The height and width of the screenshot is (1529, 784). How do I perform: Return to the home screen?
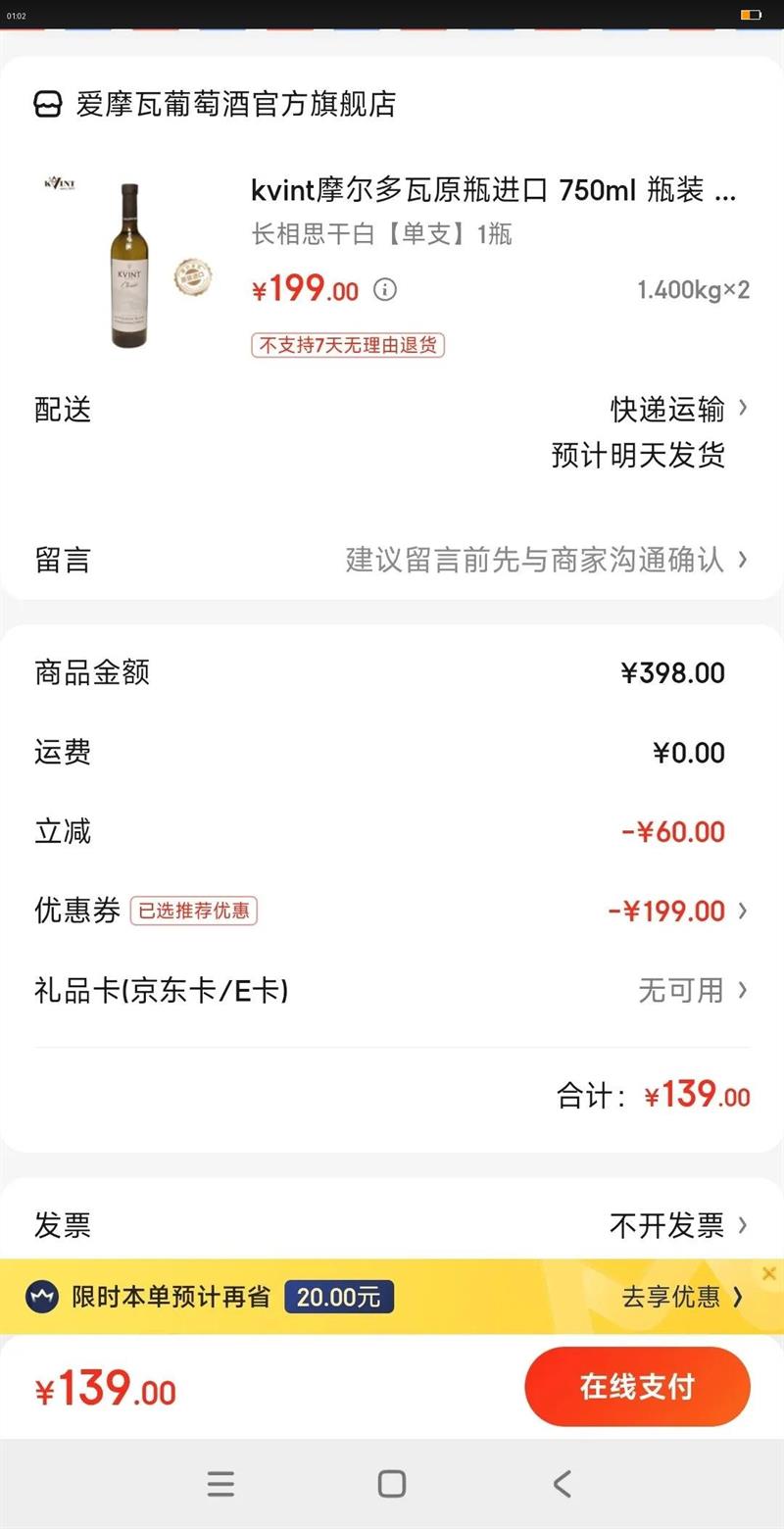click(x=392, y=1483)
